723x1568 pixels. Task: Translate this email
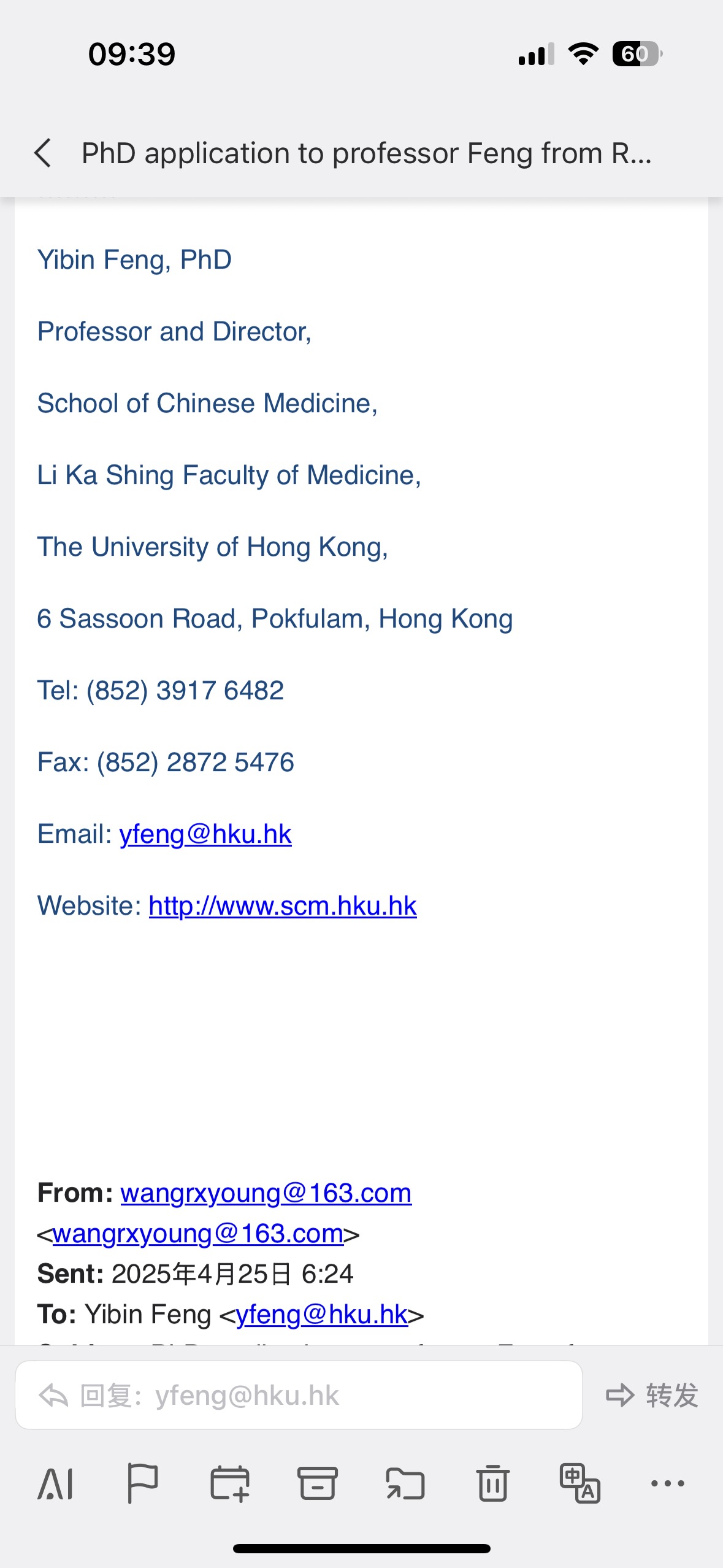[580, 1484]
